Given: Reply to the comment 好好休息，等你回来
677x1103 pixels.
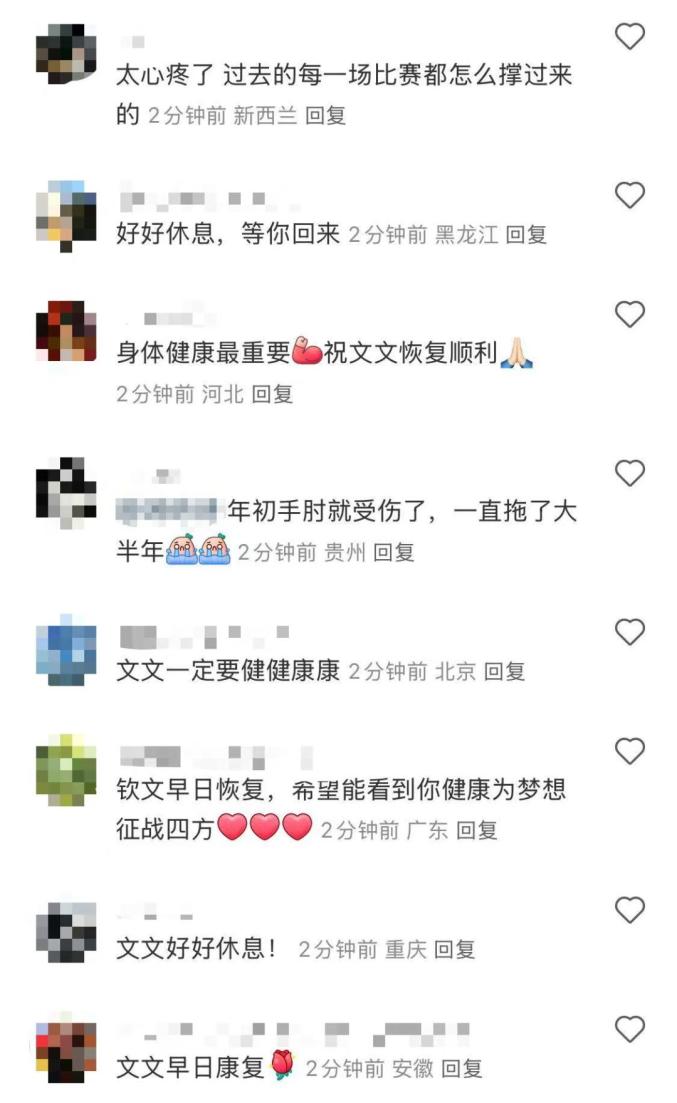Looking at the screenshot, I should tap(526, 235).
